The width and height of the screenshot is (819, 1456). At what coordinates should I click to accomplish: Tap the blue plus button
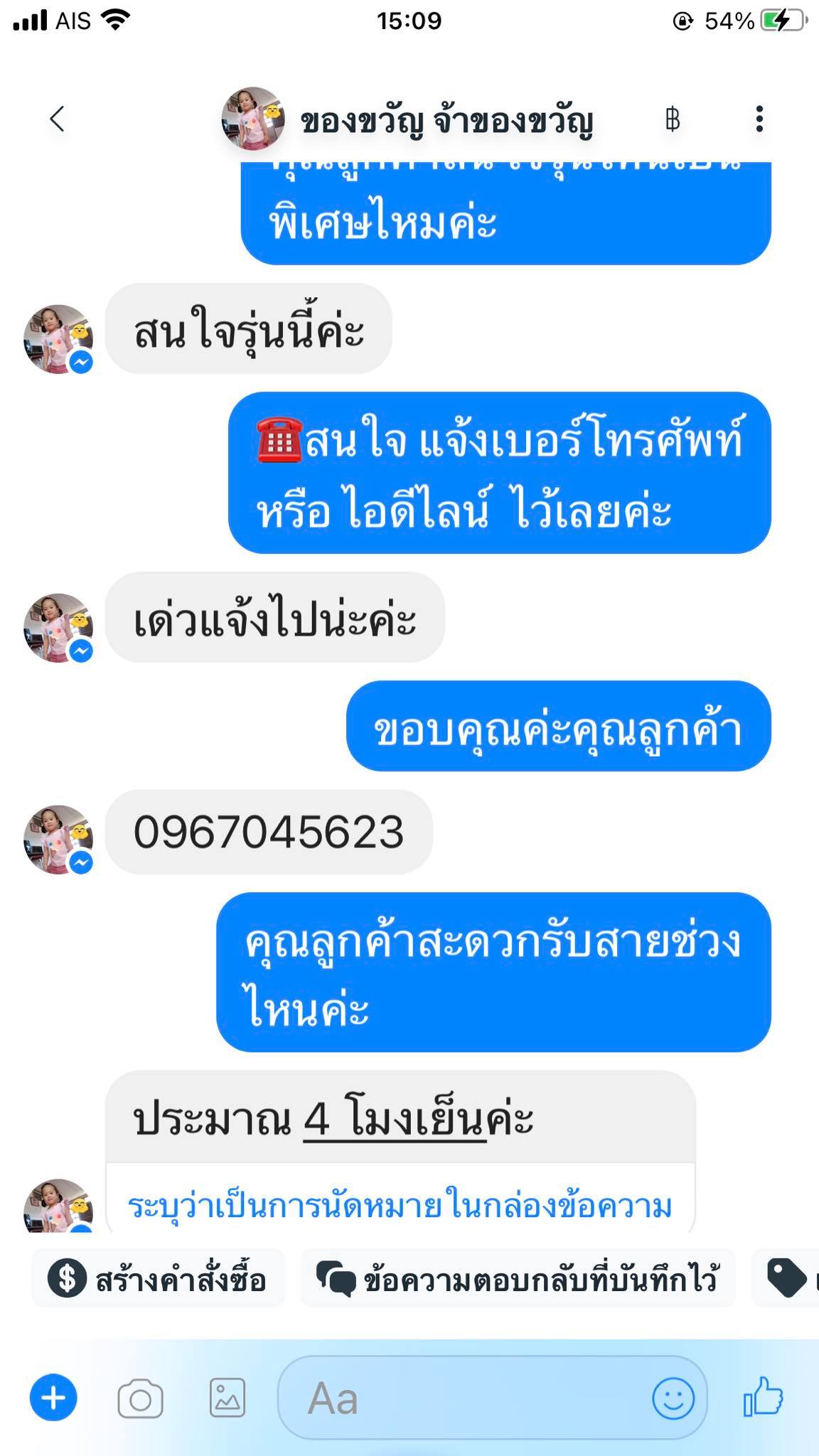(x=53, y=1398)
